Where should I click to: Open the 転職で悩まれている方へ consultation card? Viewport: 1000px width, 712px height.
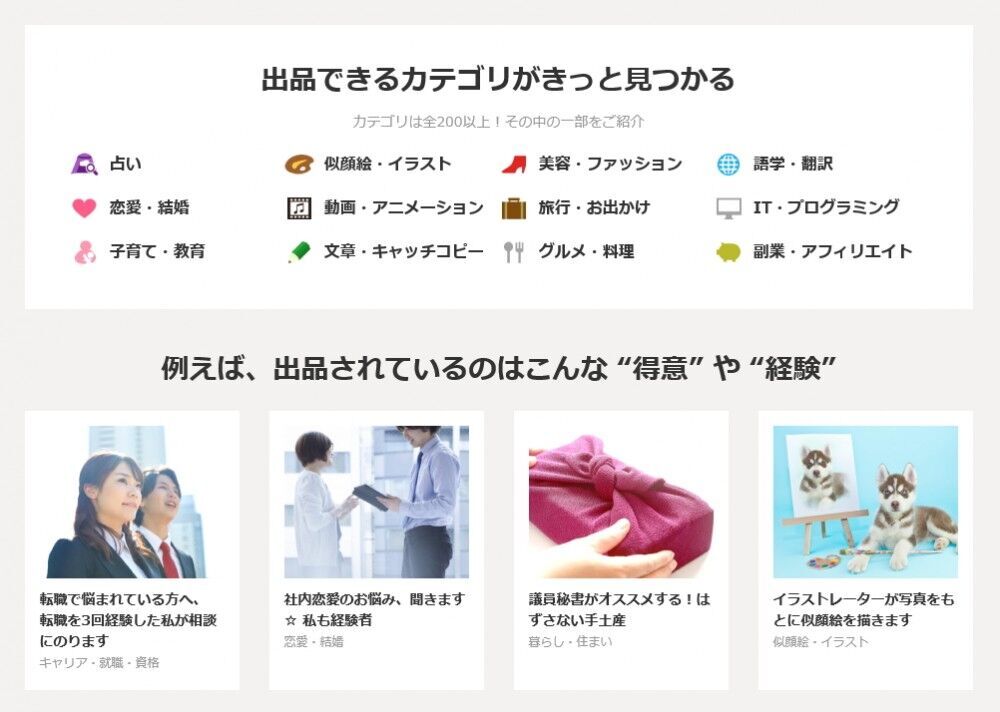click(132, 549)
